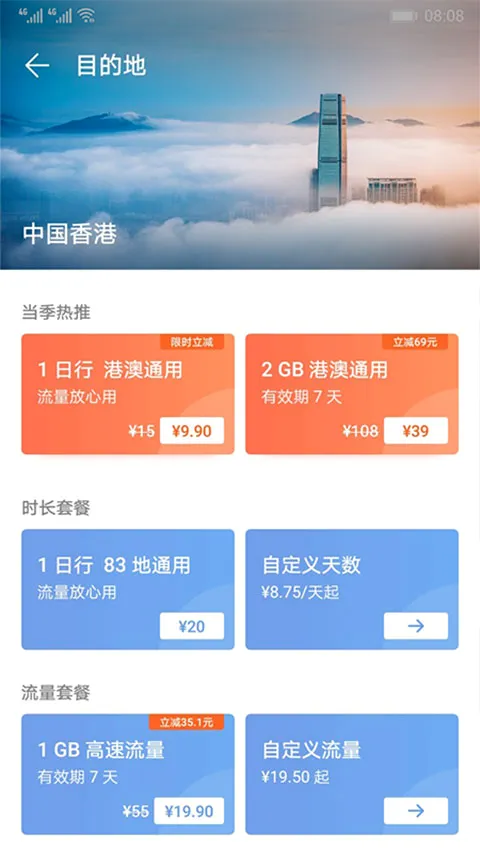
Task: Go back from the 目的地 page
Action: tap(37, 66)
